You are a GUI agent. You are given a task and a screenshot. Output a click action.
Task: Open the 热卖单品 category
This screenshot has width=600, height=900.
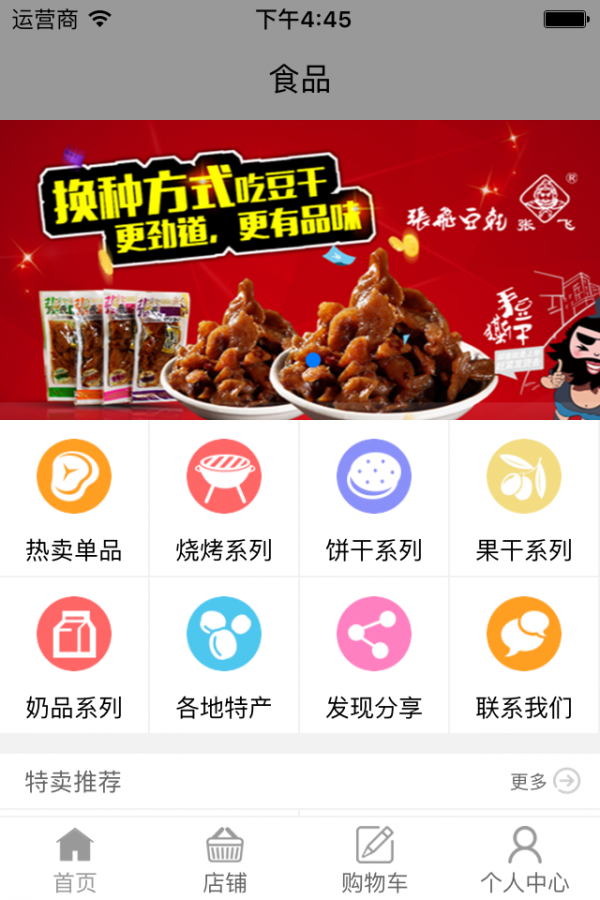[74, 498]
